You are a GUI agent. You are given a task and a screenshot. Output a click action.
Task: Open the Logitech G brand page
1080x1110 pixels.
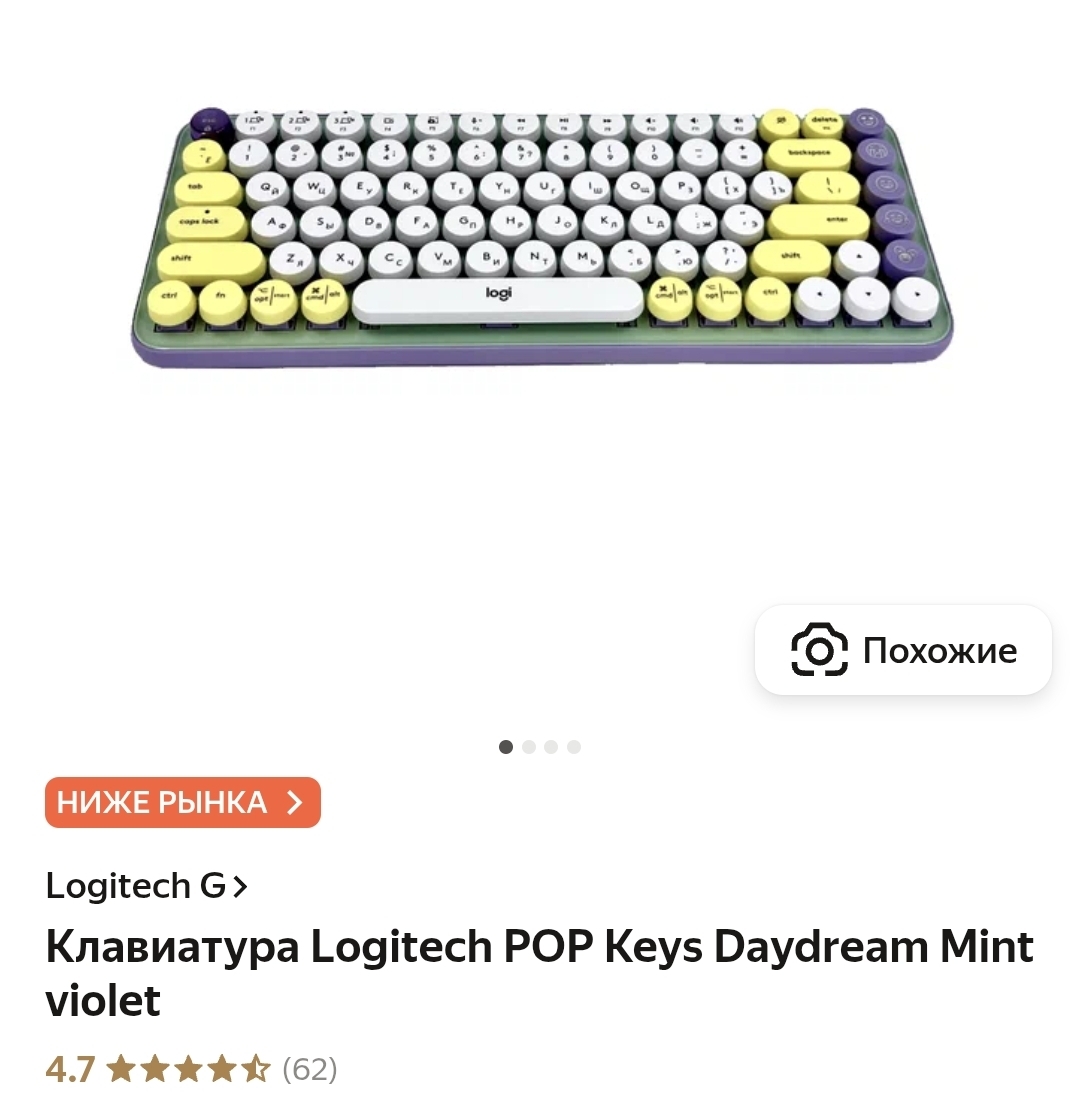coord(146,886)
